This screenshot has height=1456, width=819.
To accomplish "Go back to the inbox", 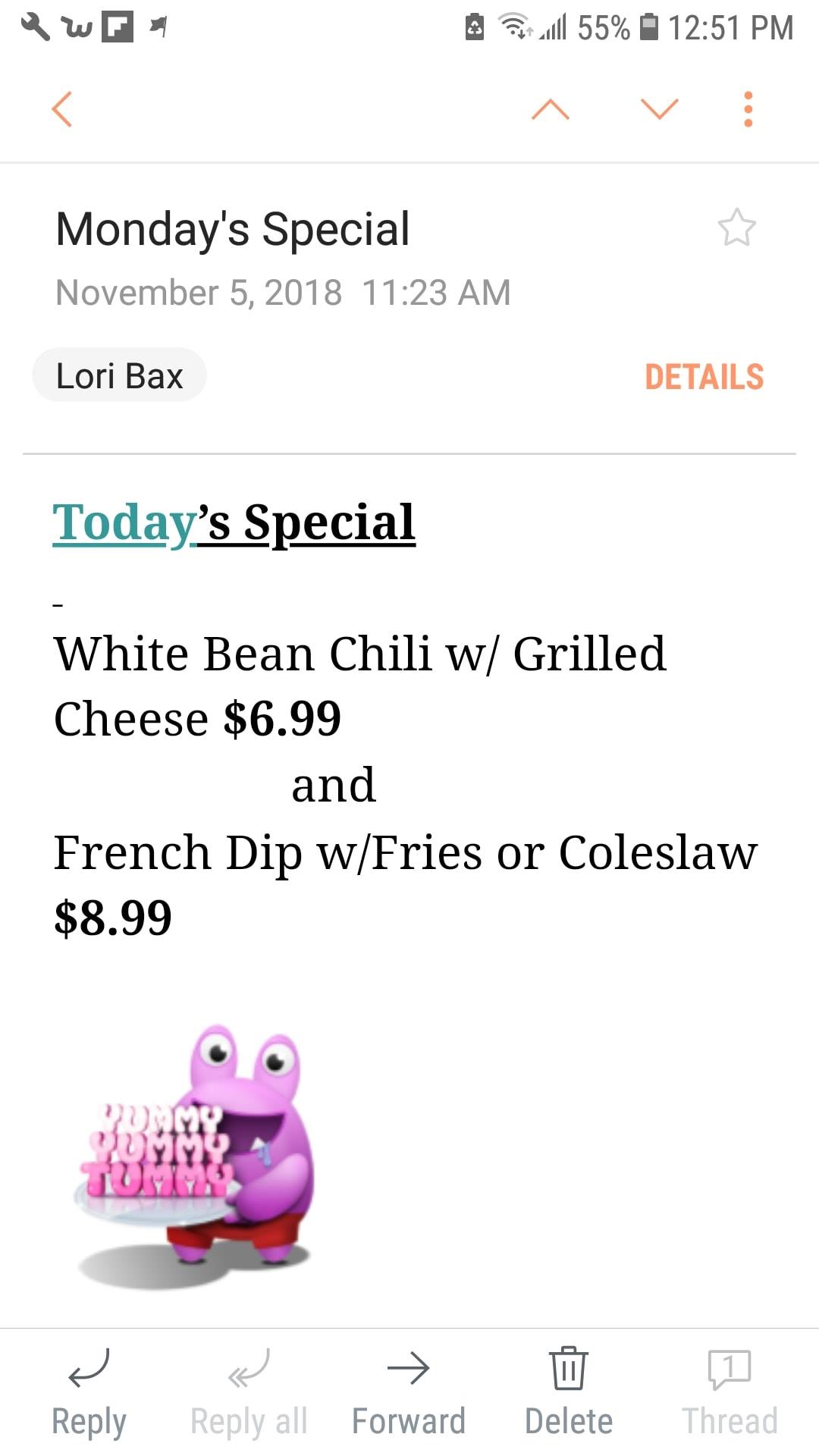I will click(62, 109).
